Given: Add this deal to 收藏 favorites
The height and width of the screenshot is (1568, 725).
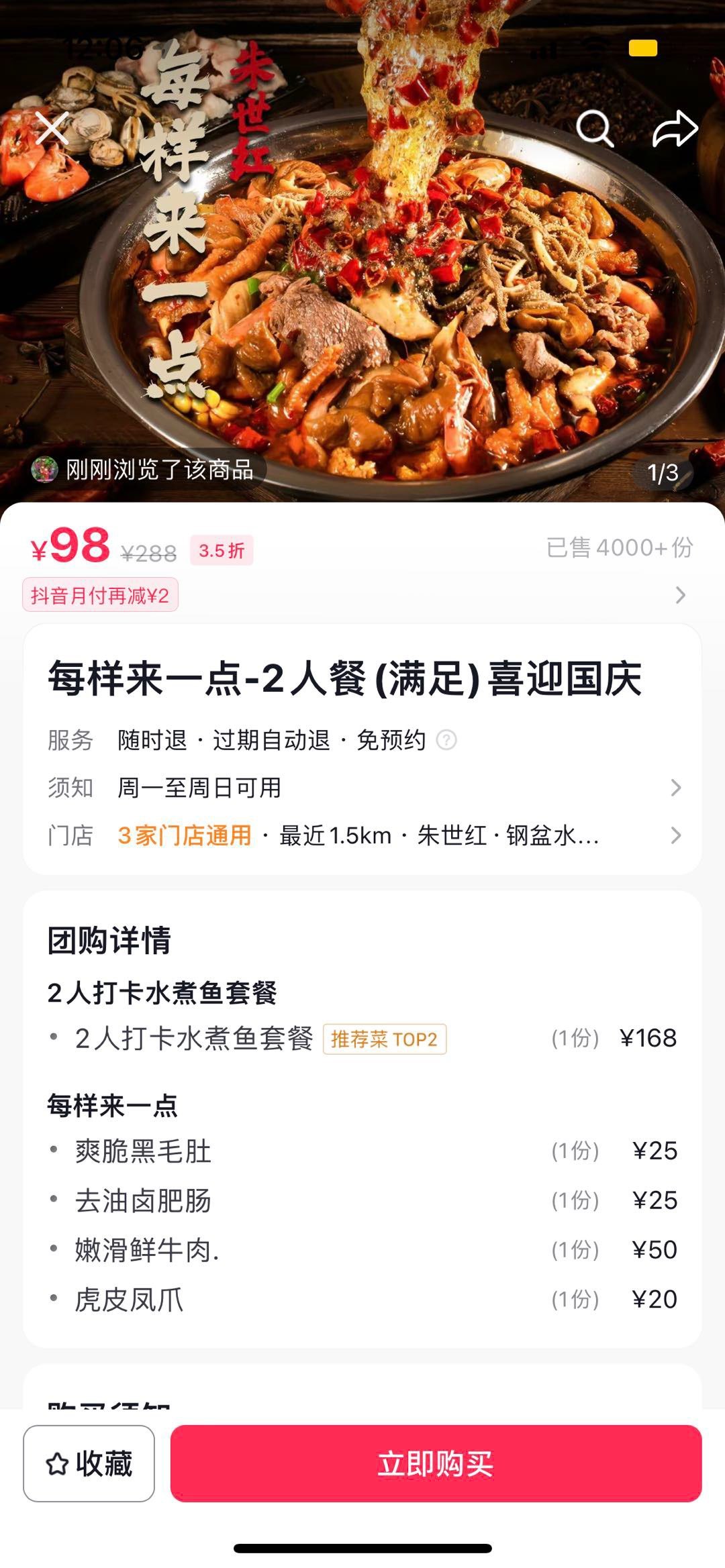Looking at the screenshot, I should (89, 1463).
